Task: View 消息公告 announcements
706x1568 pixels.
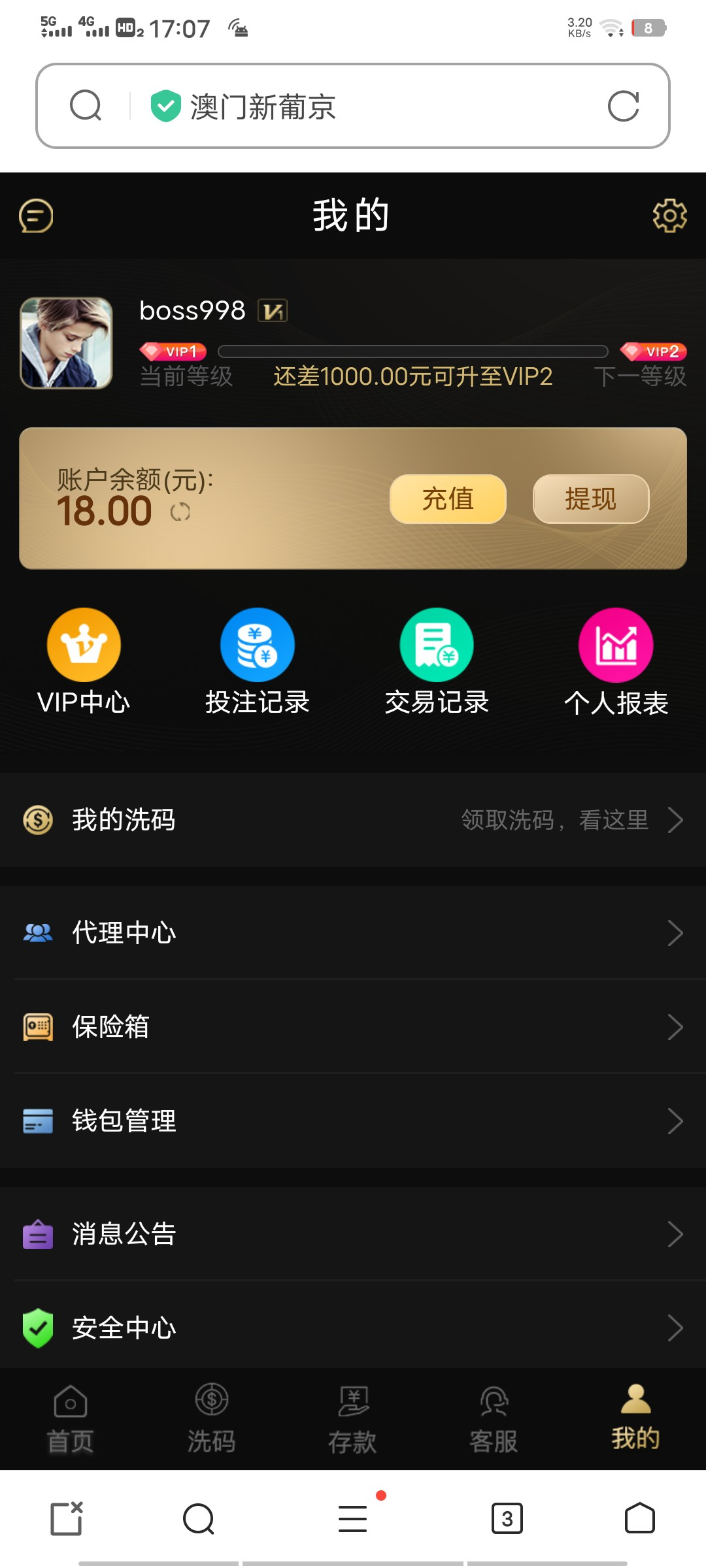Action: click(353, 1234)
